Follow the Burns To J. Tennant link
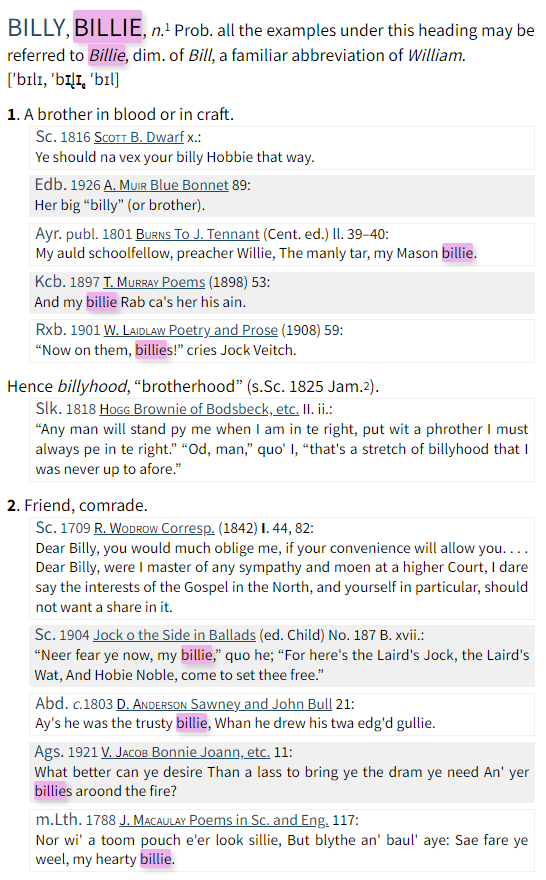The width and height of the screenshot is (546, 880). click(x=198, y=234)
